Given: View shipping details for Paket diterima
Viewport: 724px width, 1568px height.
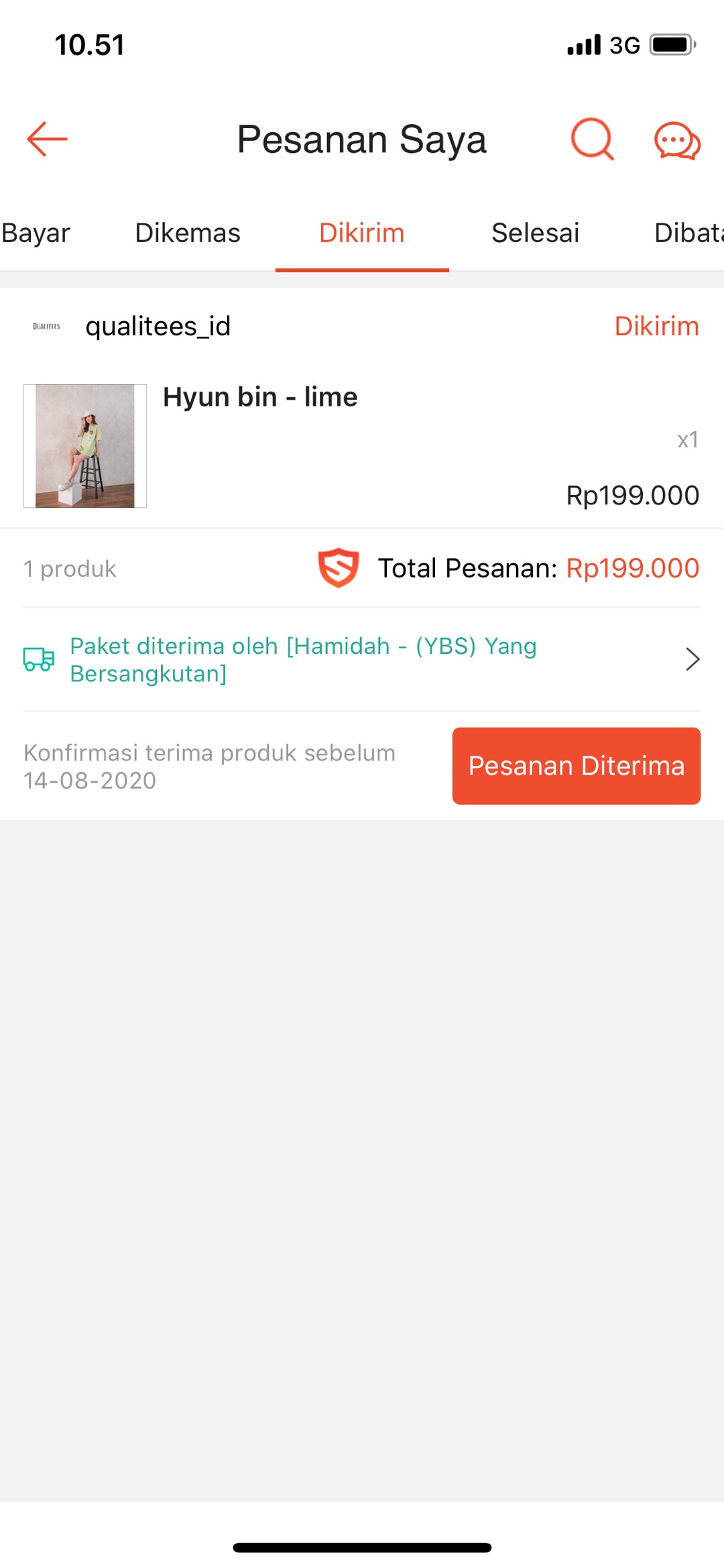Looking at the screenshot, I should pyautogui.click(x=362, y=660).
